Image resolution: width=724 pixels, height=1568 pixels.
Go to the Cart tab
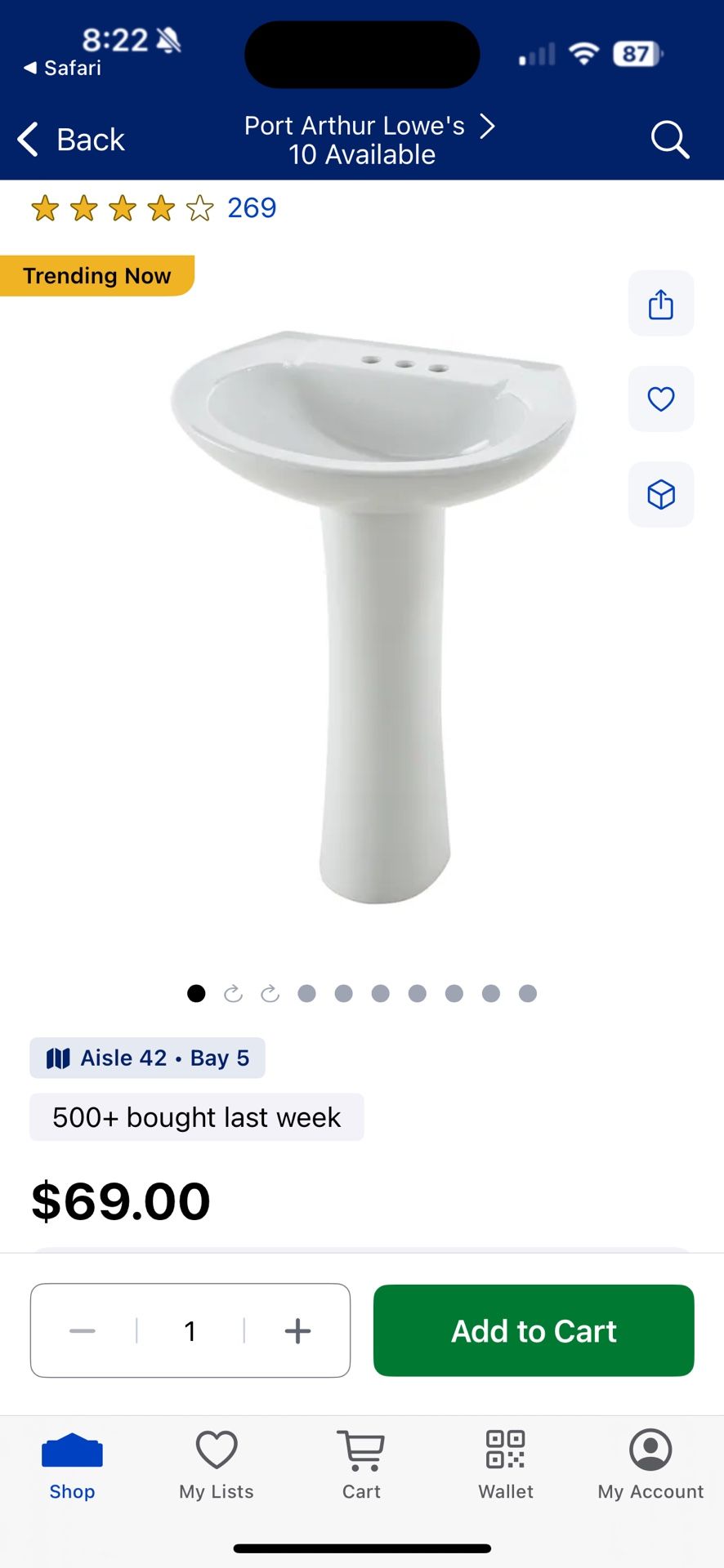(x=361, y=1467)
